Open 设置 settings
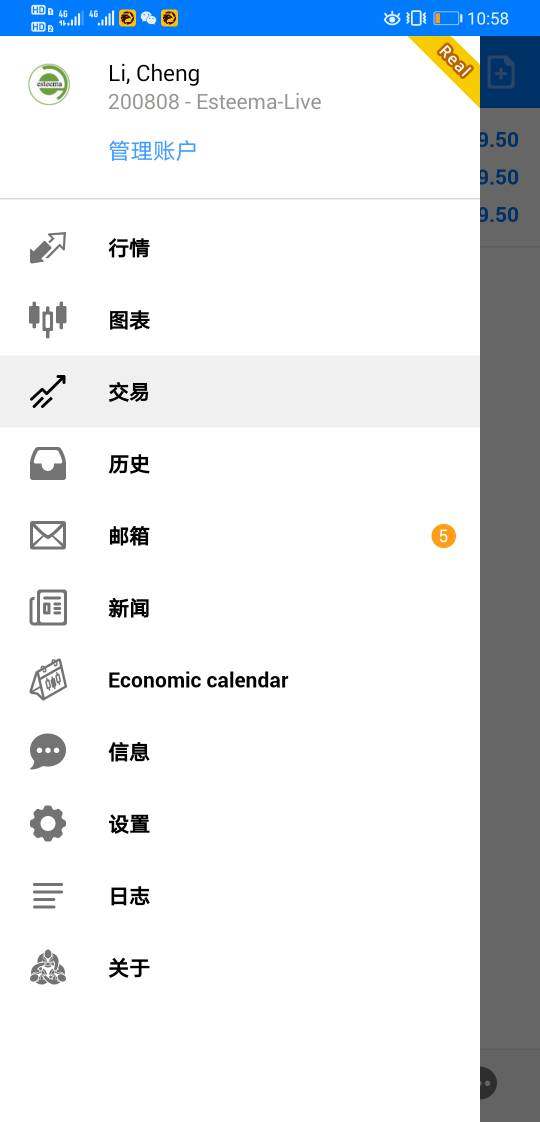This screenshot has width=540, height=1122. coord(240,824)
